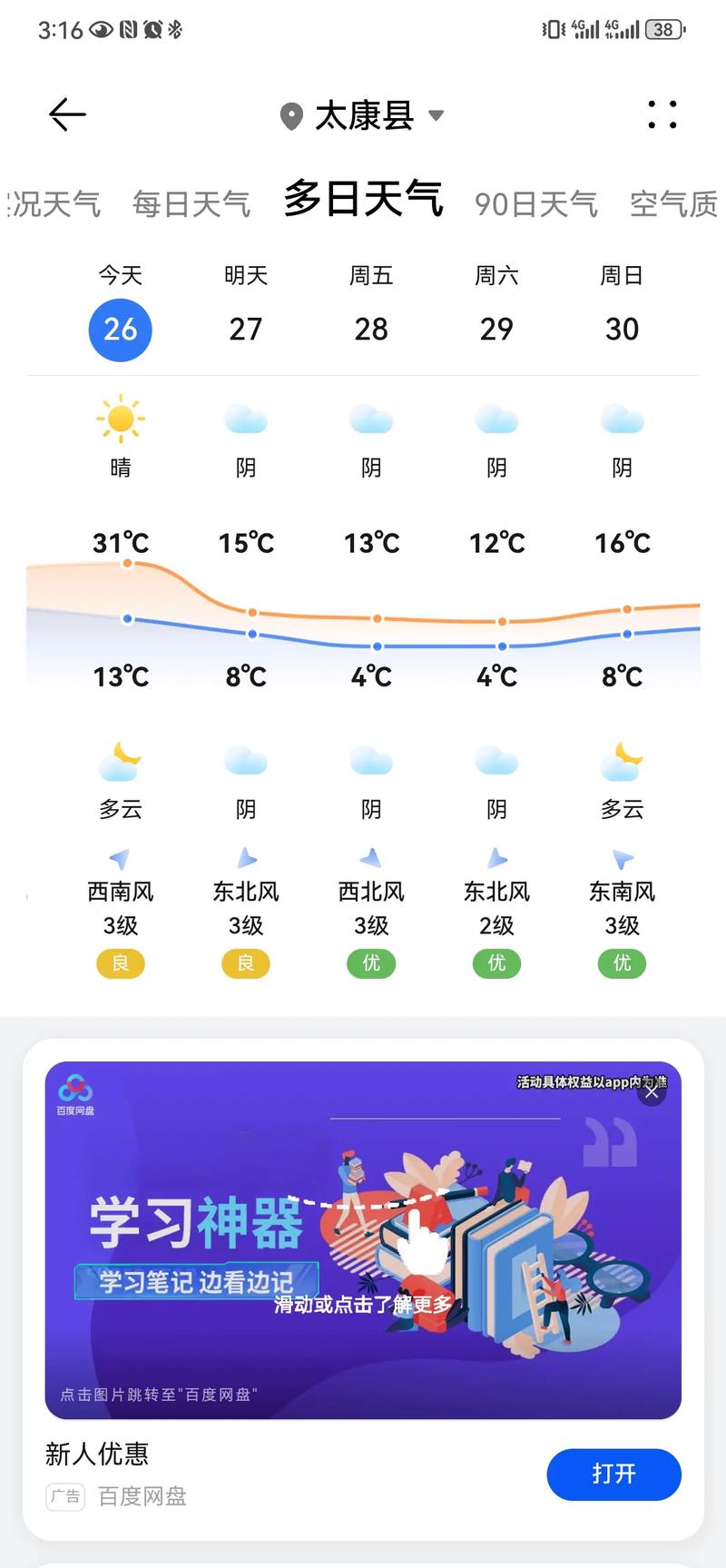This screenshot has height=1568, width=726.
Task: Expand the overflow menu at top right
Action: [662, 115]
